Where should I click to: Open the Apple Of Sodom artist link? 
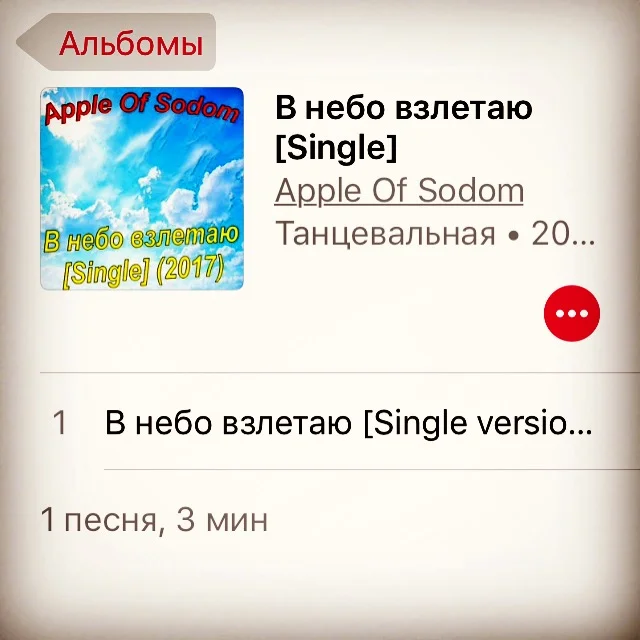pyautogui.click(x=399, y=190)
